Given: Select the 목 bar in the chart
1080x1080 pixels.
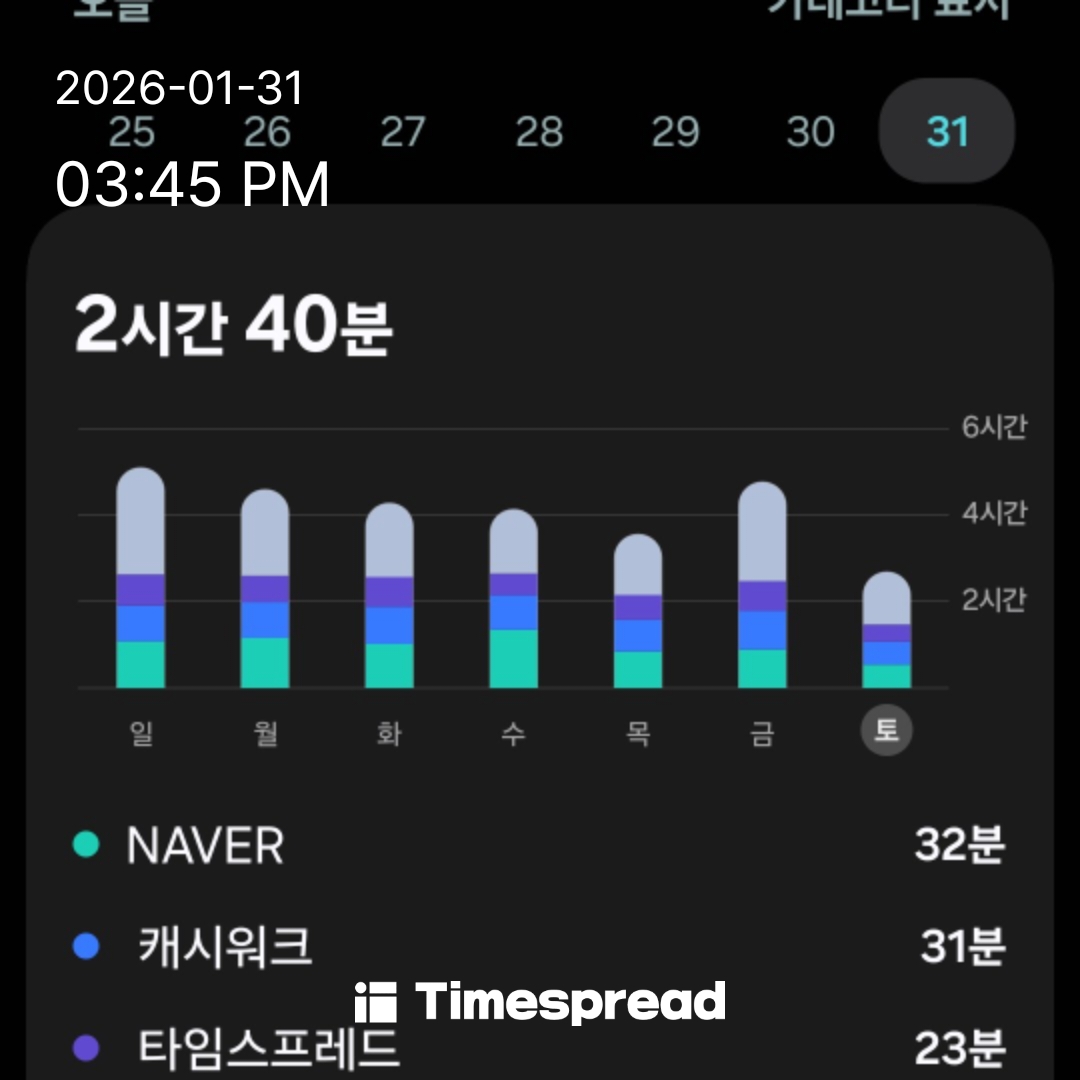Looking at the screenshot, I should pyautogui.click(x=638, y=612).
